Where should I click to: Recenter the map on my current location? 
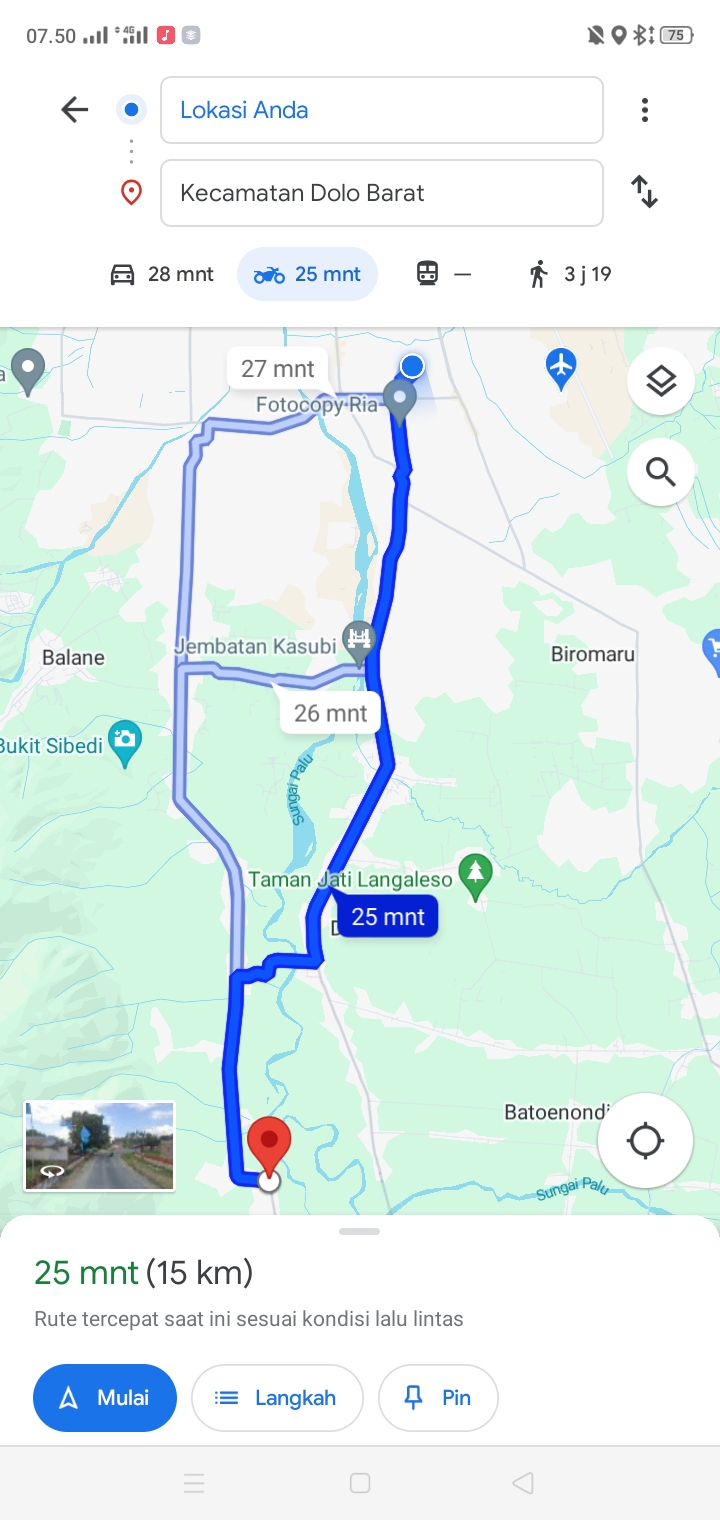click(645, 1140)
